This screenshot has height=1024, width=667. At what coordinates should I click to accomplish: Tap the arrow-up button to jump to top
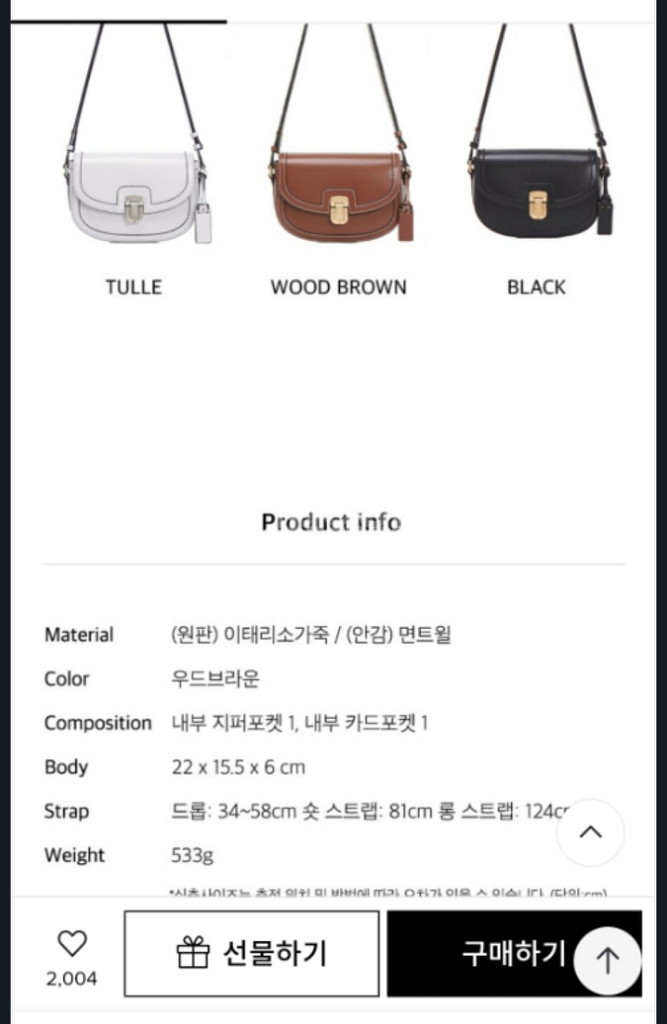tap(607, 960)
